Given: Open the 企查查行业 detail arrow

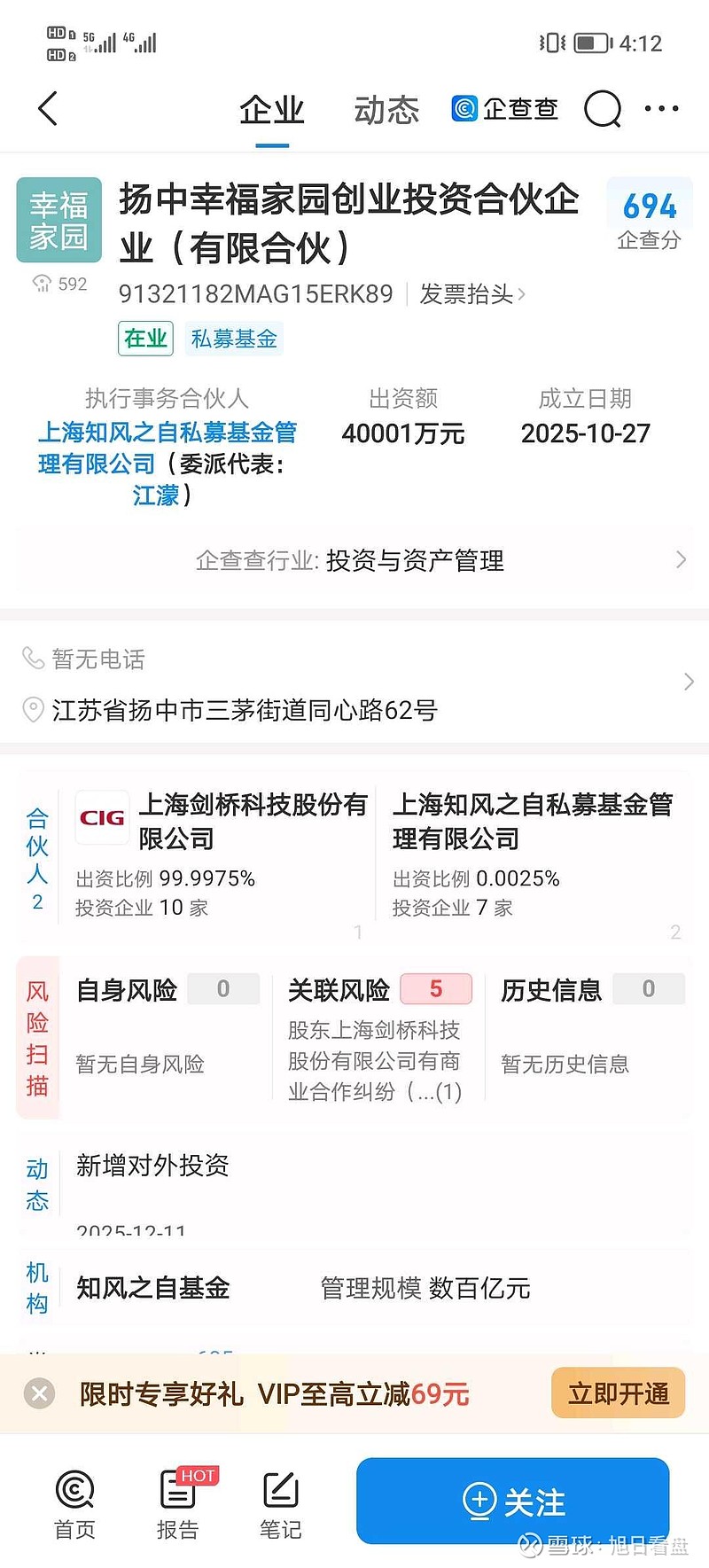Looking at the screenshot, I should 682,560.
